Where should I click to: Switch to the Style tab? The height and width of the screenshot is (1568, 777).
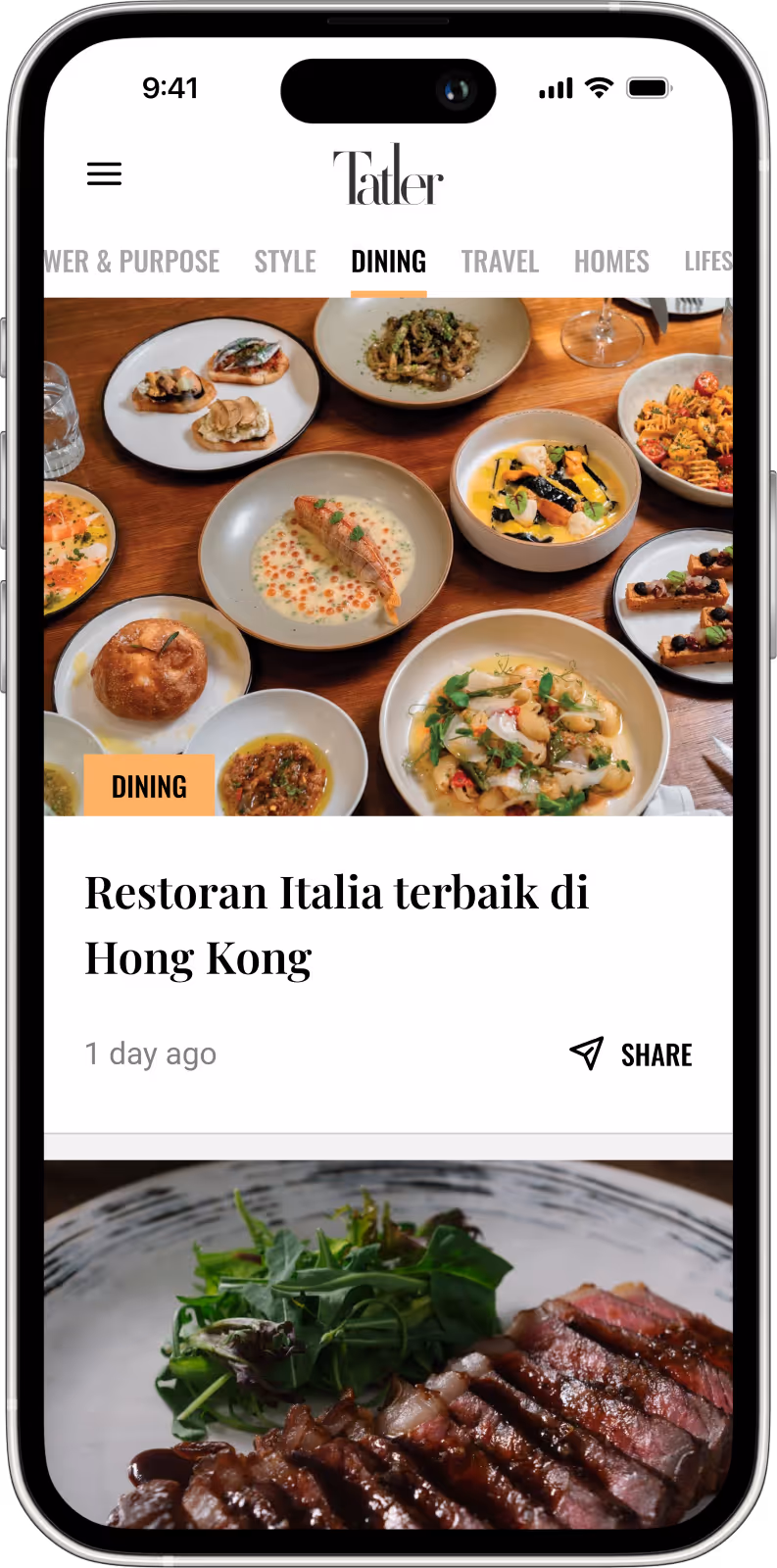(x=285, y=262)
